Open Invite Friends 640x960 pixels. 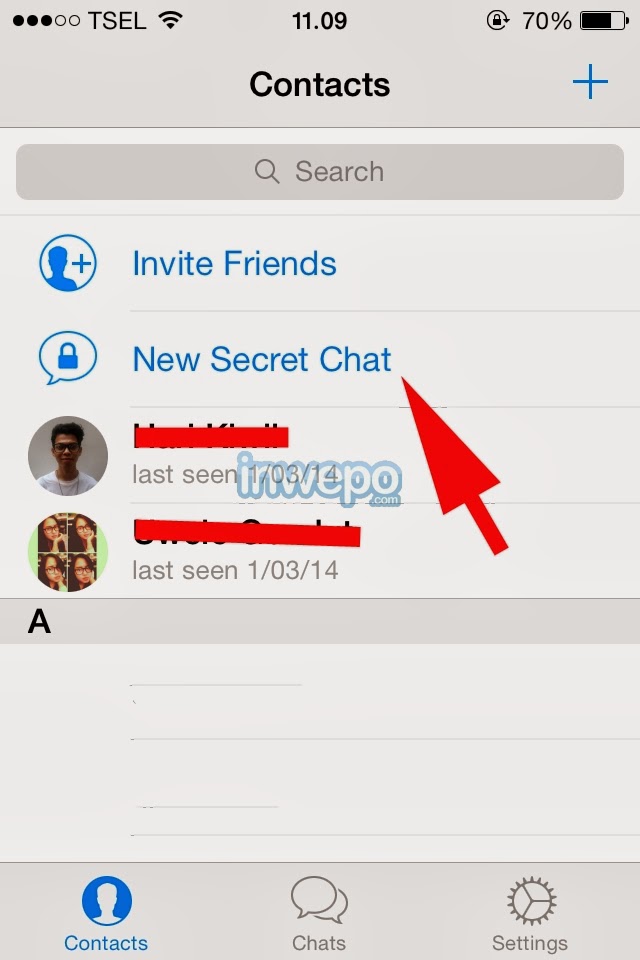pos(234,264)
